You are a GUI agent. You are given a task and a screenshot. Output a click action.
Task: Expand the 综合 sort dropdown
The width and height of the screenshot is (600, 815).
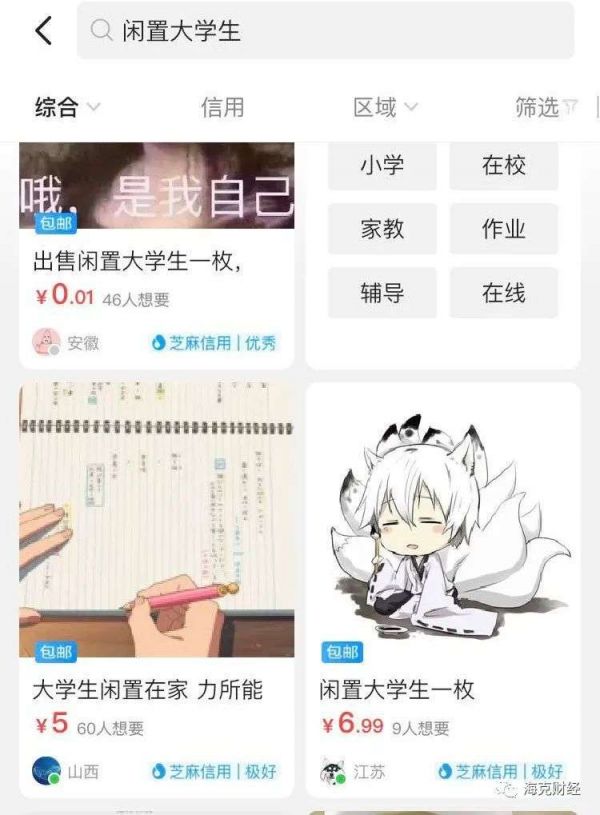coord(67,107)
